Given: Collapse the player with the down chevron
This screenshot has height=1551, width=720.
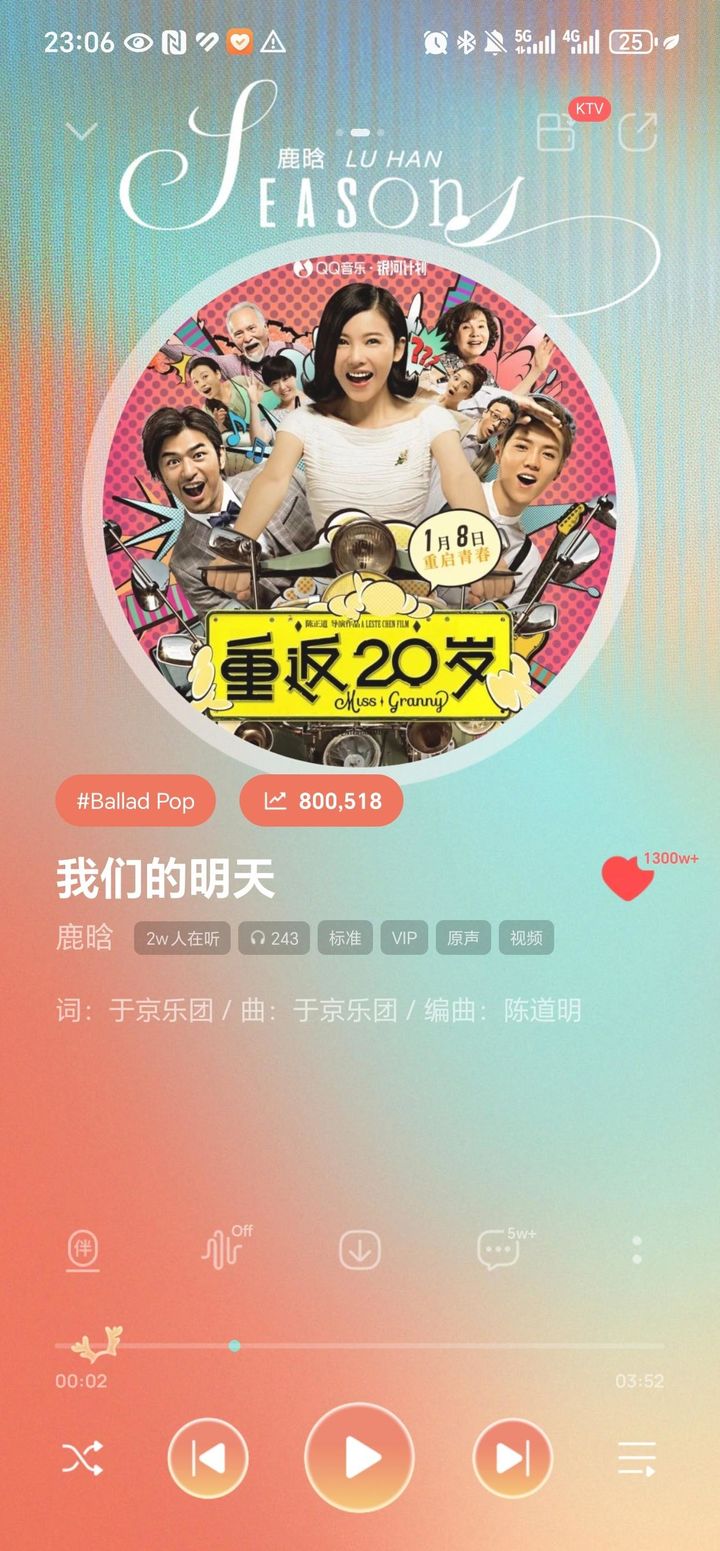Looking at the screenshot, I should (81, 131).
